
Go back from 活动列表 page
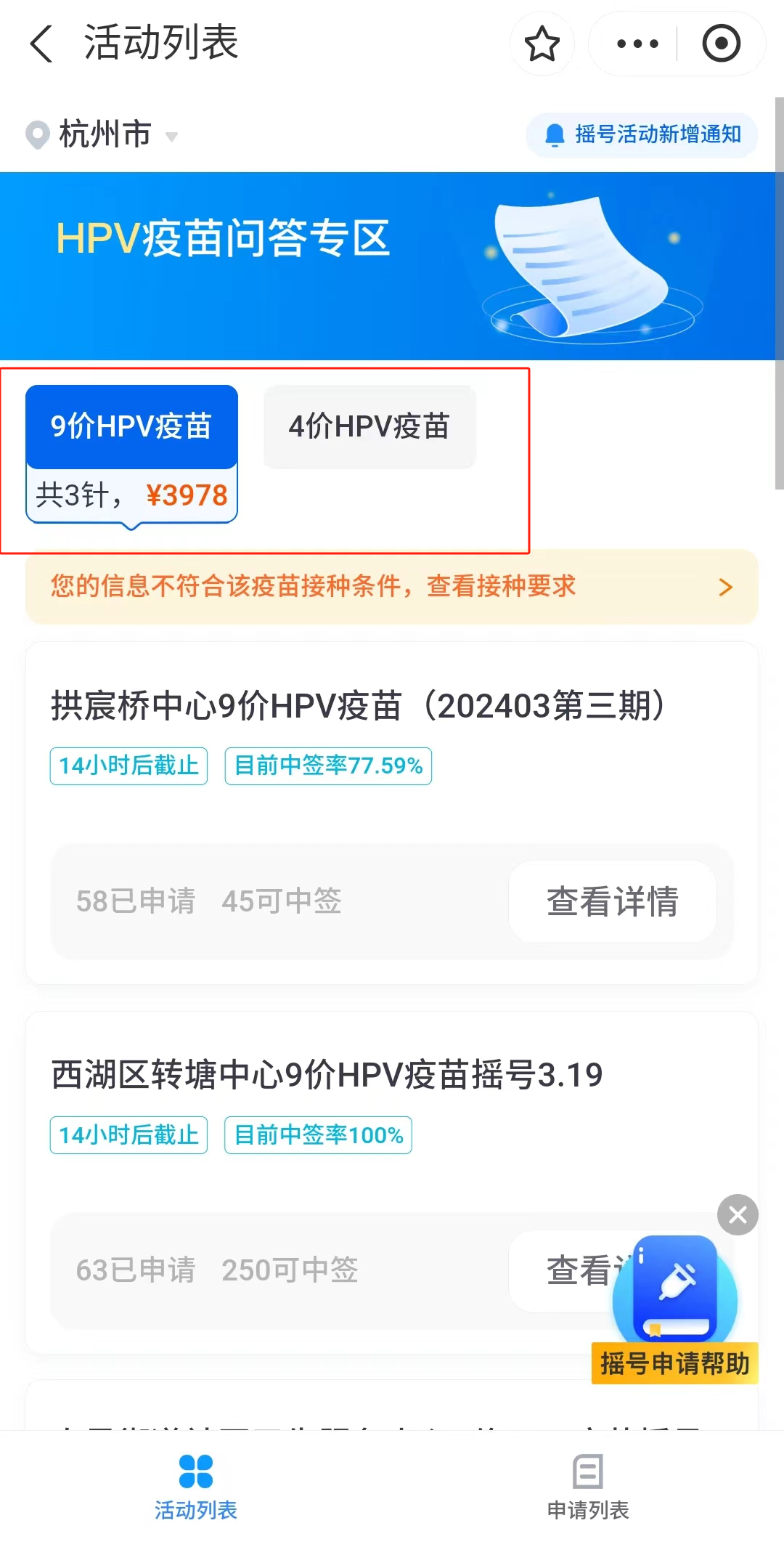click(42, 44)
